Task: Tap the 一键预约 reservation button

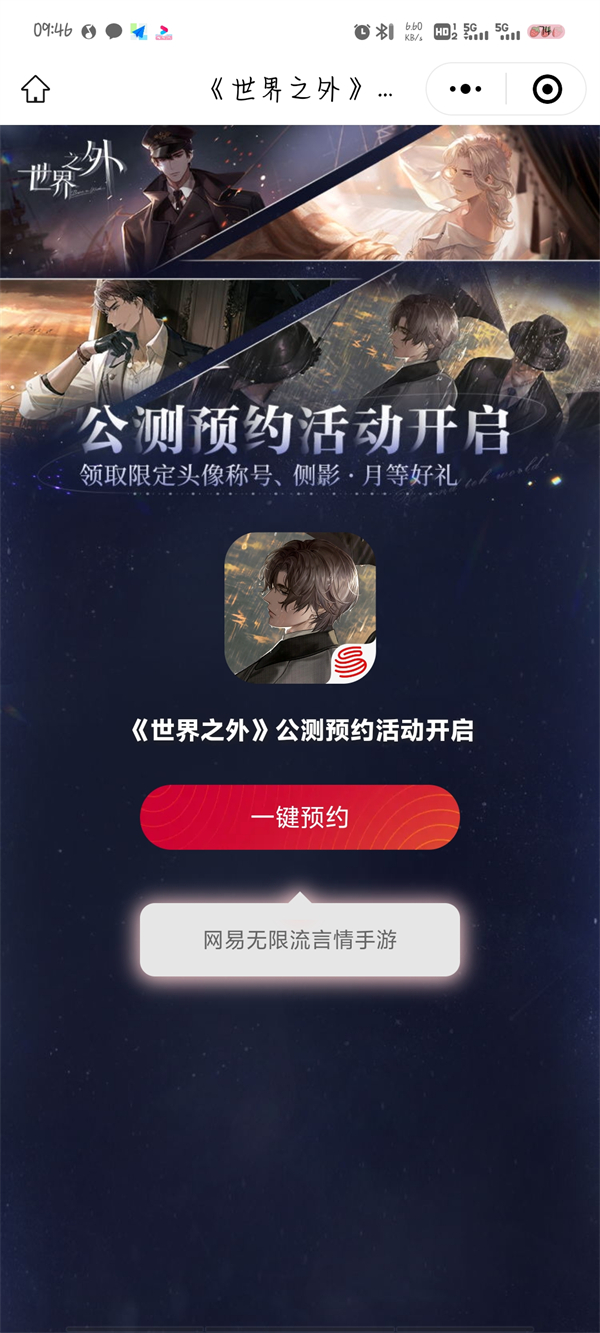Action: 299,817
